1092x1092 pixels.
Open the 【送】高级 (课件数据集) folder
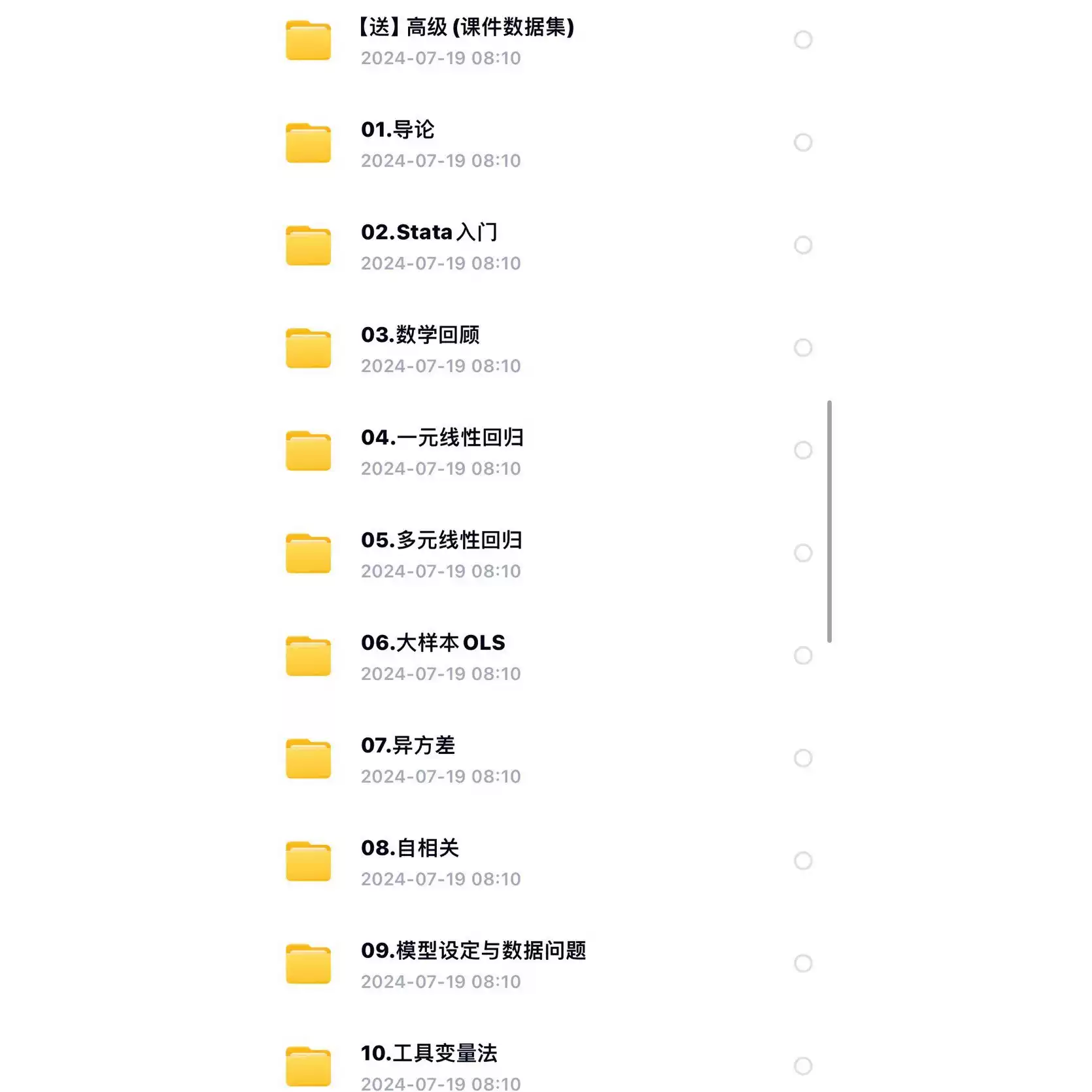click(466, 27)
